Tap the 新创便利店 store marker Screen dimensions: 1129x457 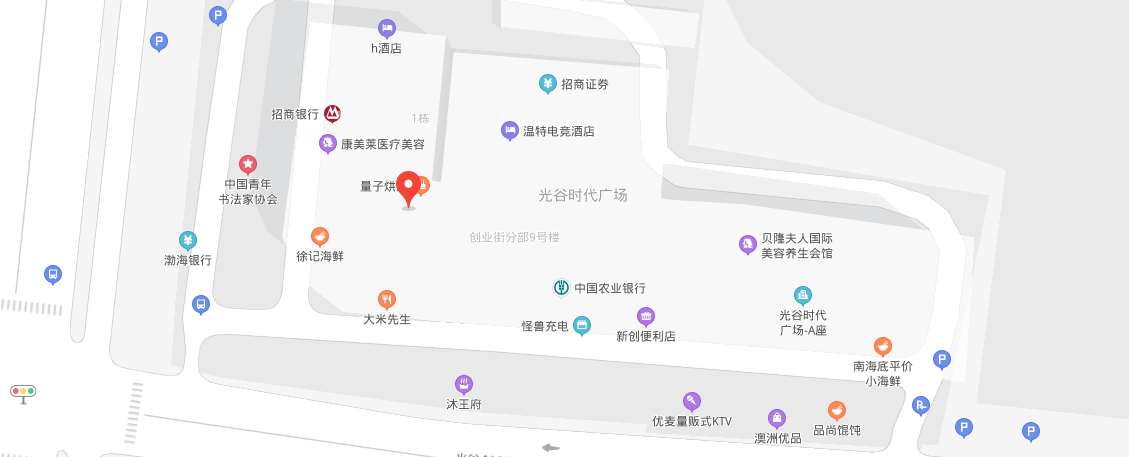click(x=646, y=317)
